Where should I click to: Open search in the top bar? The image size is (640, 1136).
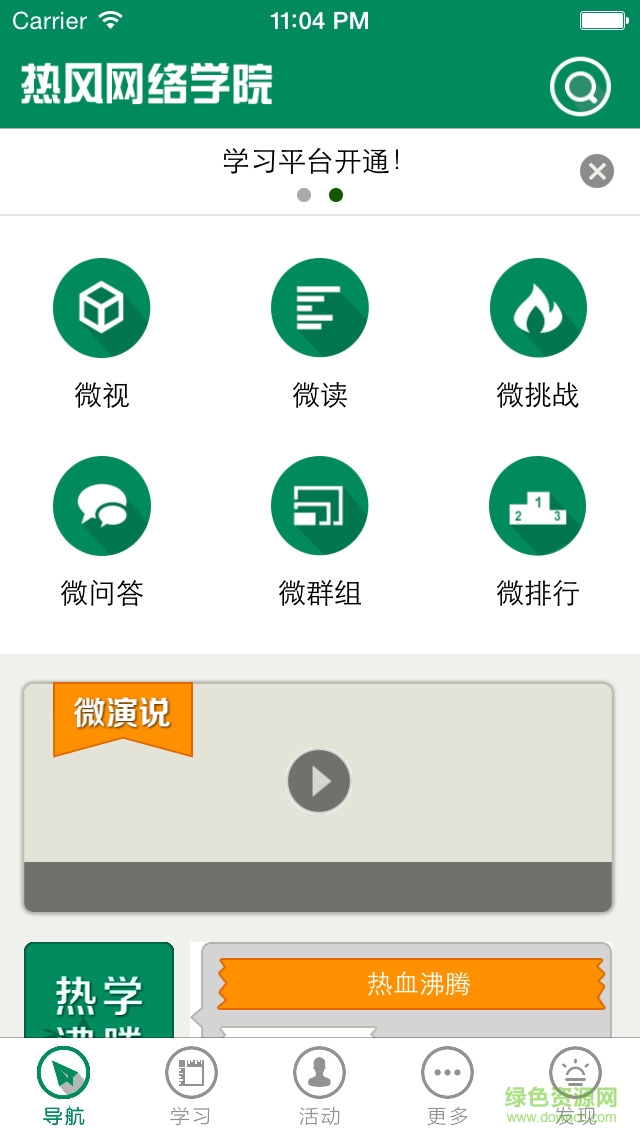click(x=579, y=87)
